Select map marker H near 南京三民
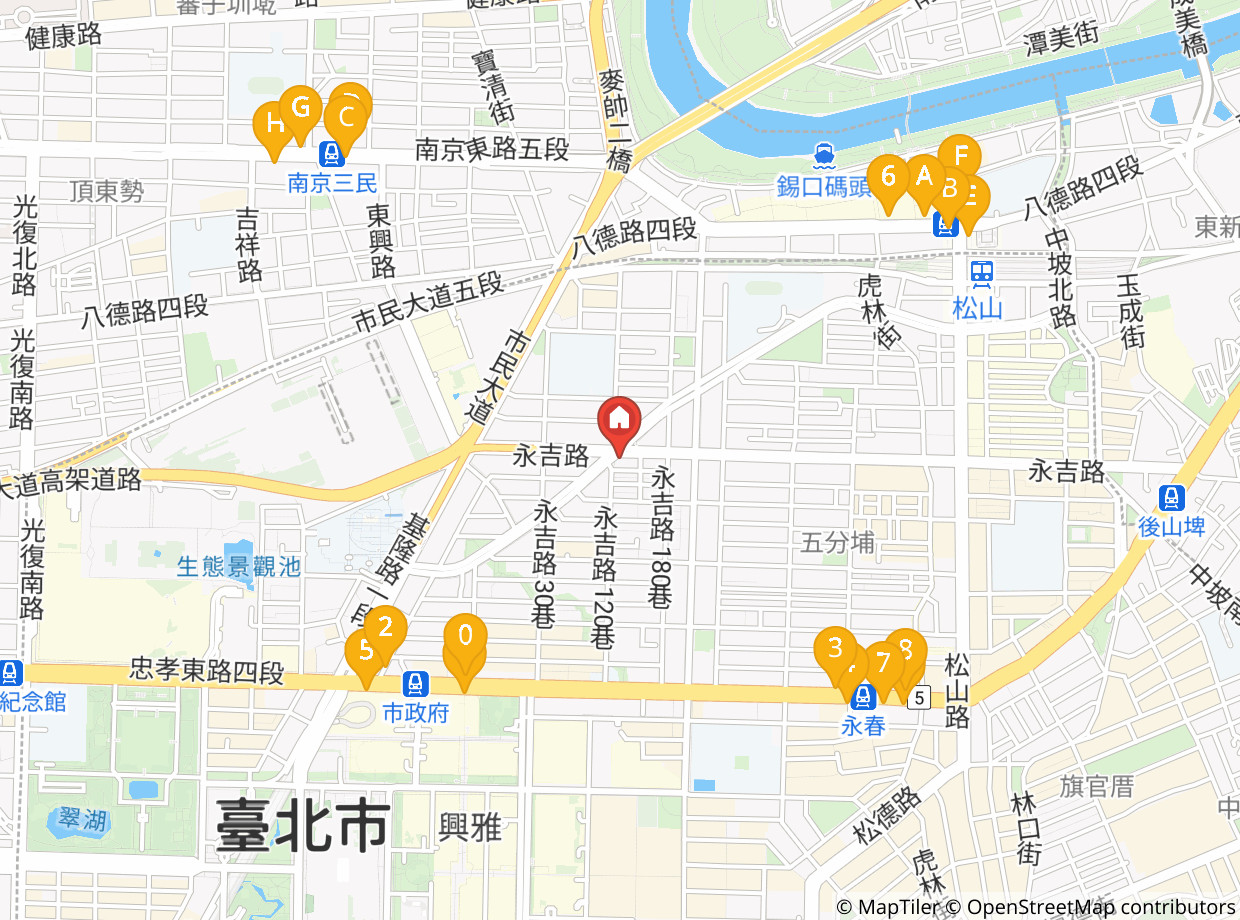This screenshot has height=920, width=1240. coord(271,124)
